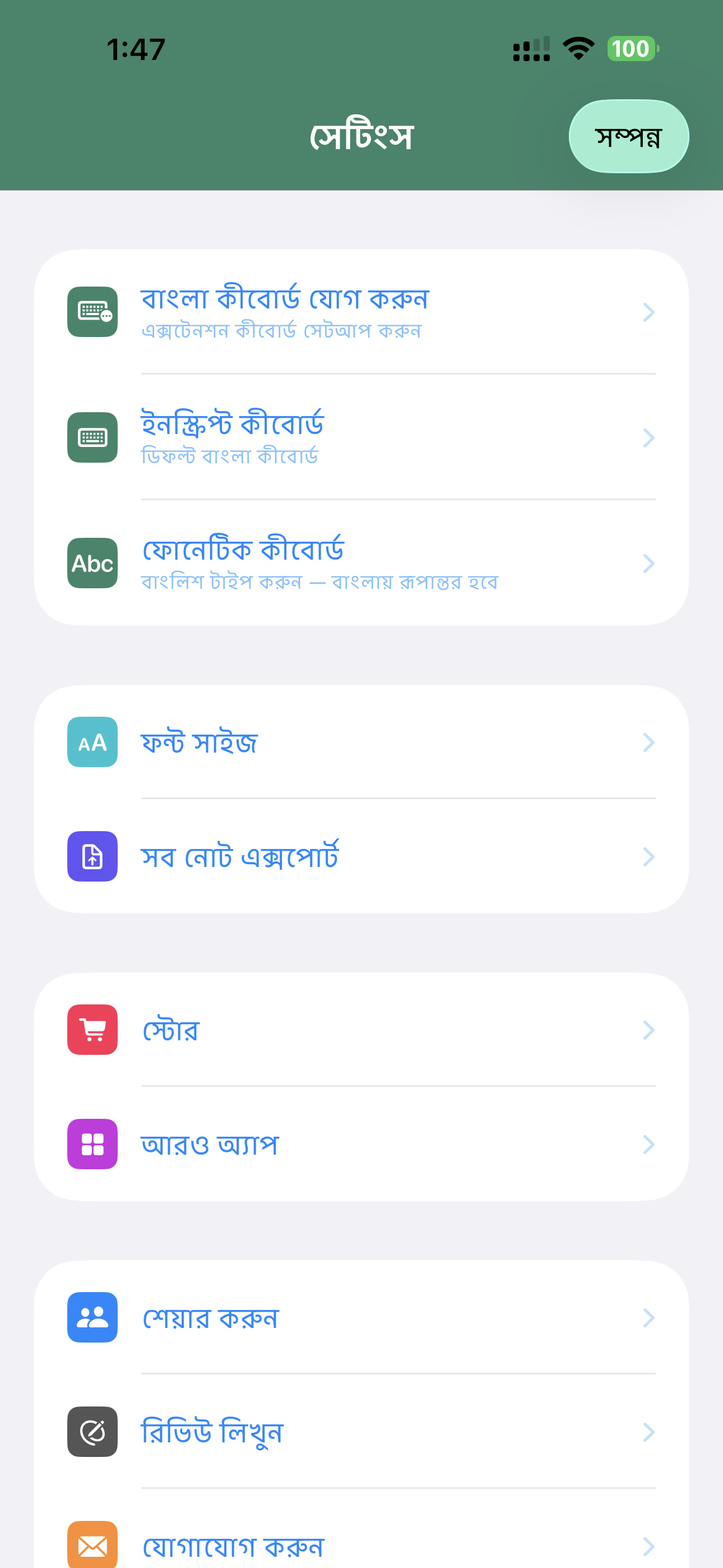Screen dimensions: 723x1568
Task: Expand the ফন্ট সাইজ row chevron
Action: 649,742
